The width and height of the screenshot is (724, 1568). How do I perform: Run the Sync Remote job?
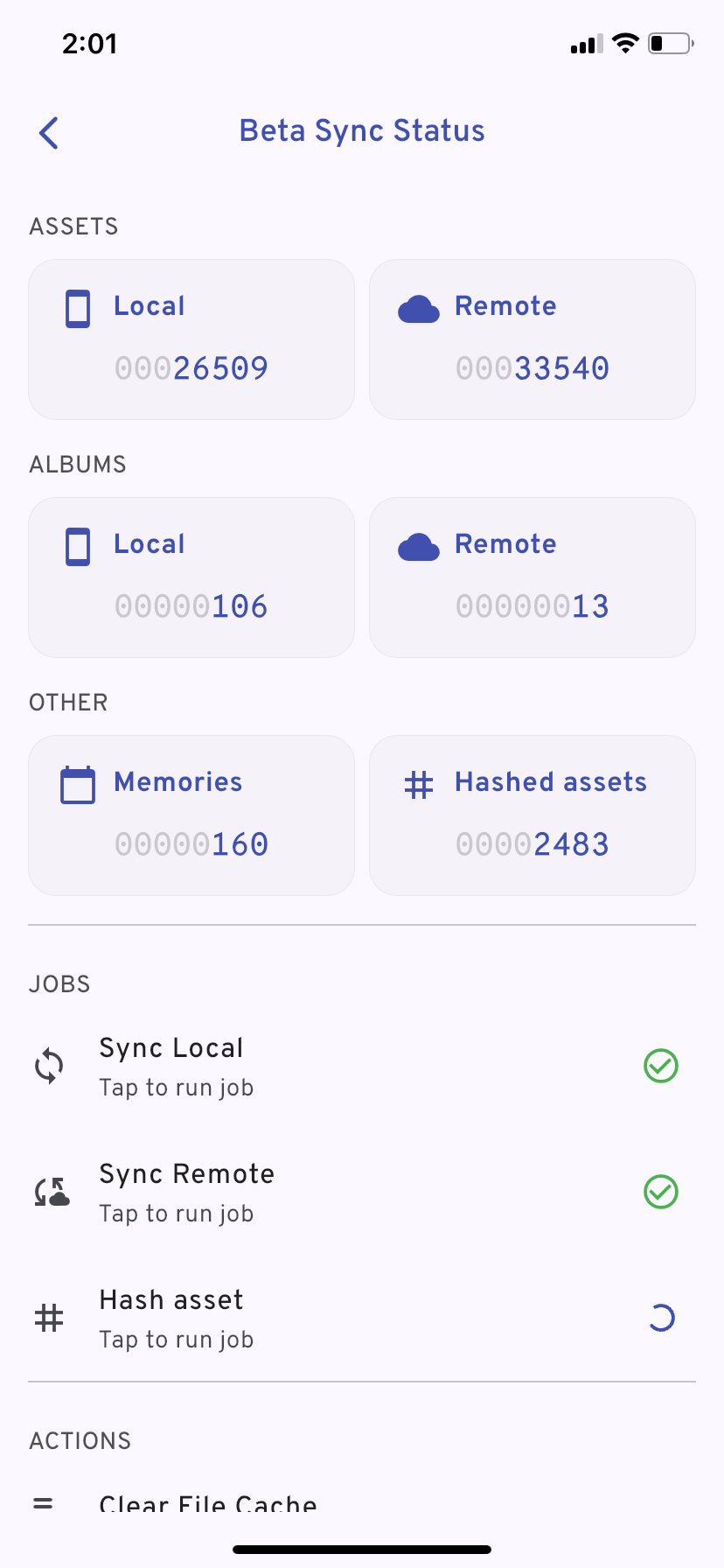pos(185,1192)
